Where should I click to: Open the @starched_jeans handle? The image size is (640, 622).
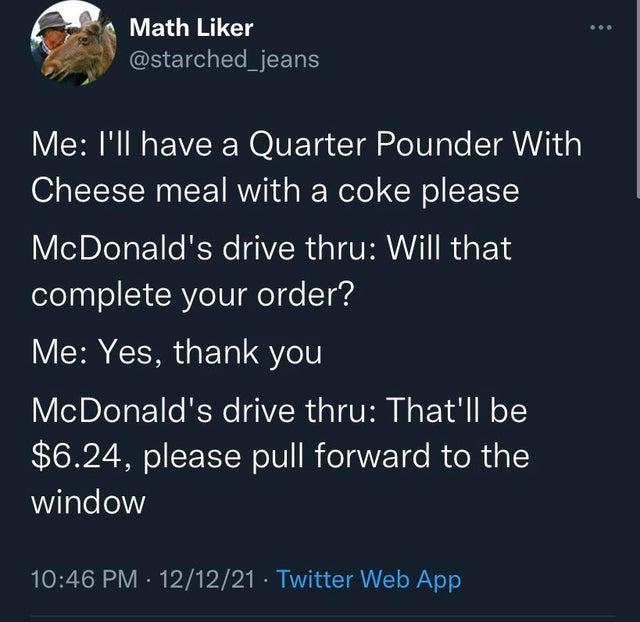pos(225,59)
